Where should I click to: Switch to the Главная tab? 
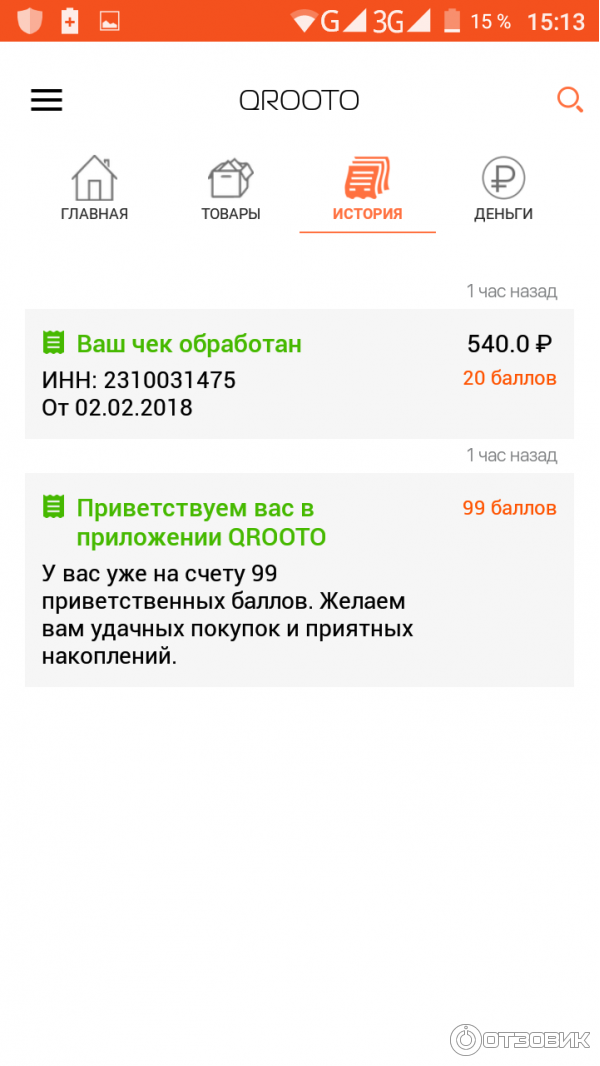[x=94, y=189]
